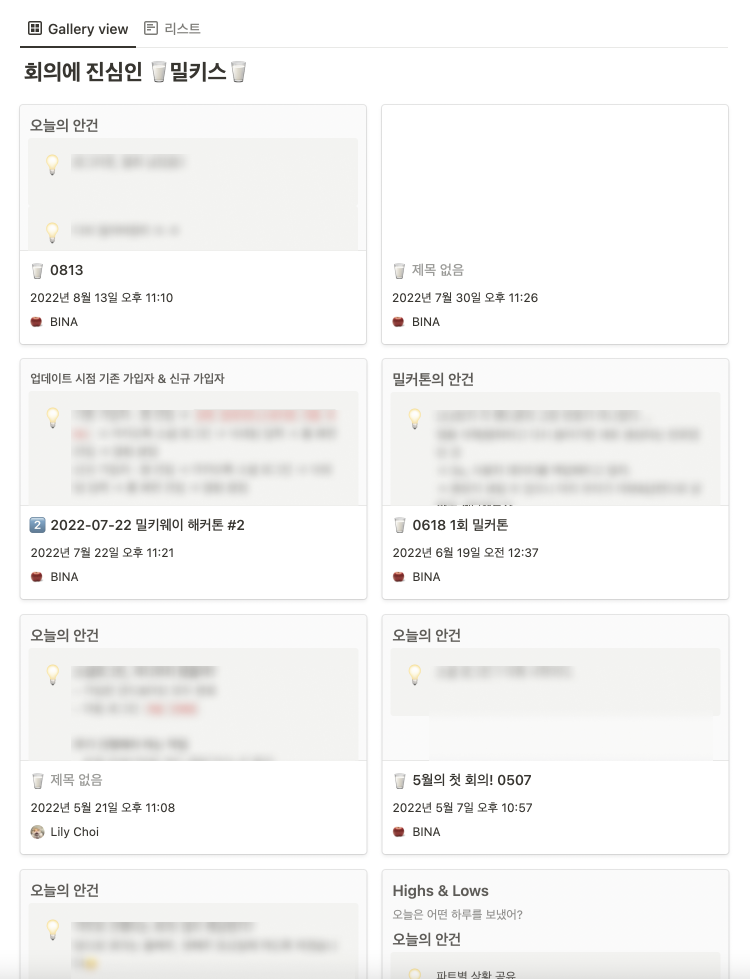The height and width of the screenshot is (979, 750).
Task: Click the Lily Choi avatar icon
Action: [x=37, y=832]
